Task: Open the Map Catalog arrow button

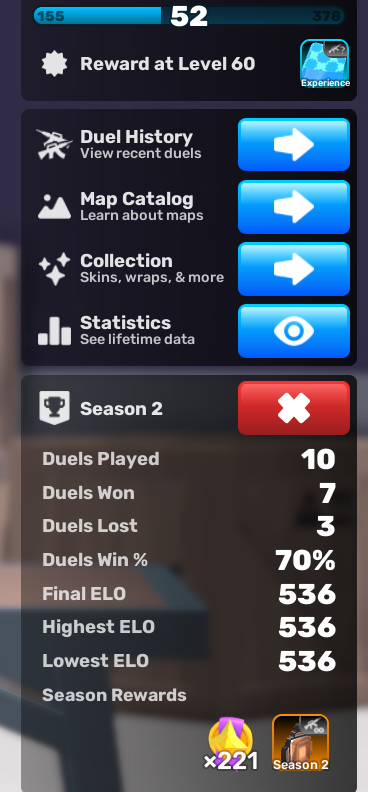Action: pos(294,207)
